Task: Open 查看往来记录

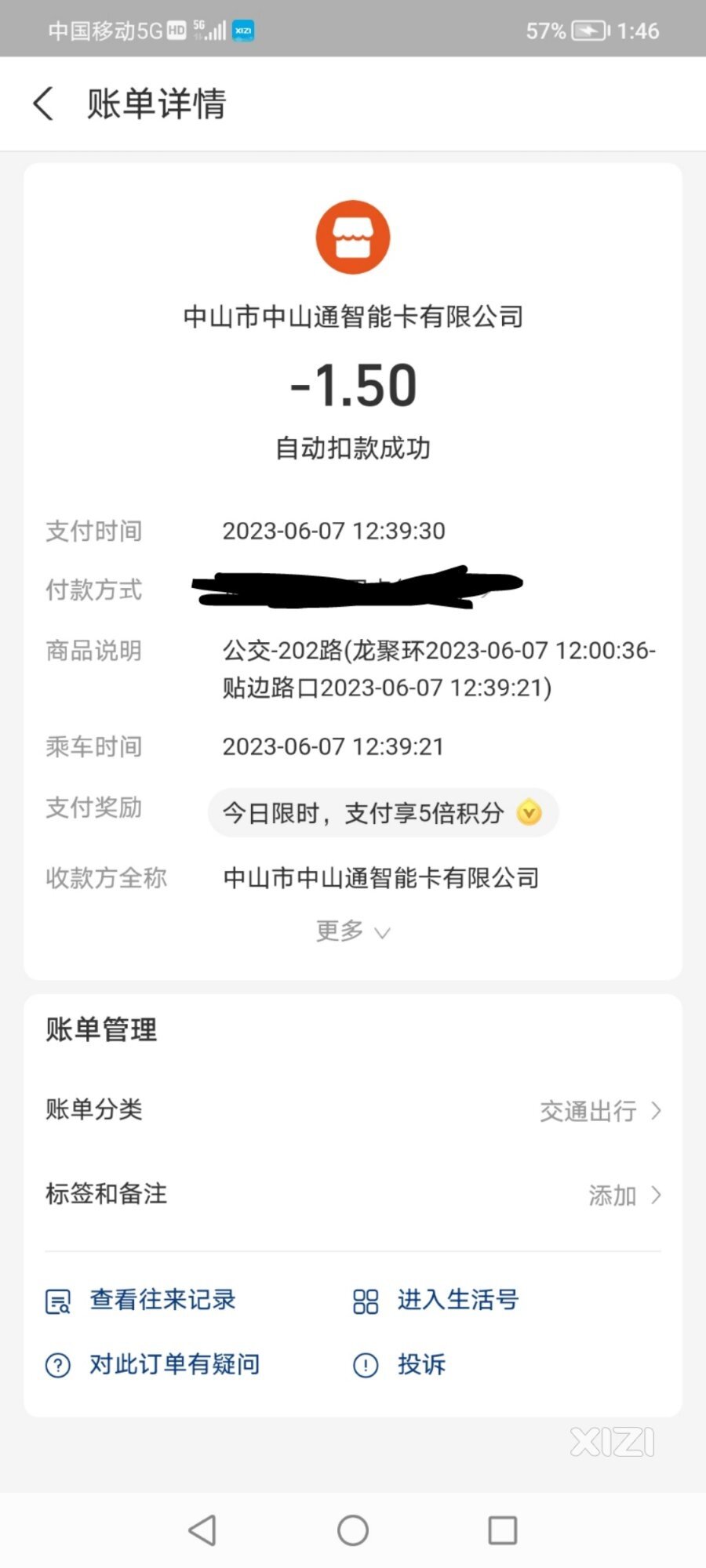Action: [141, 1301]
